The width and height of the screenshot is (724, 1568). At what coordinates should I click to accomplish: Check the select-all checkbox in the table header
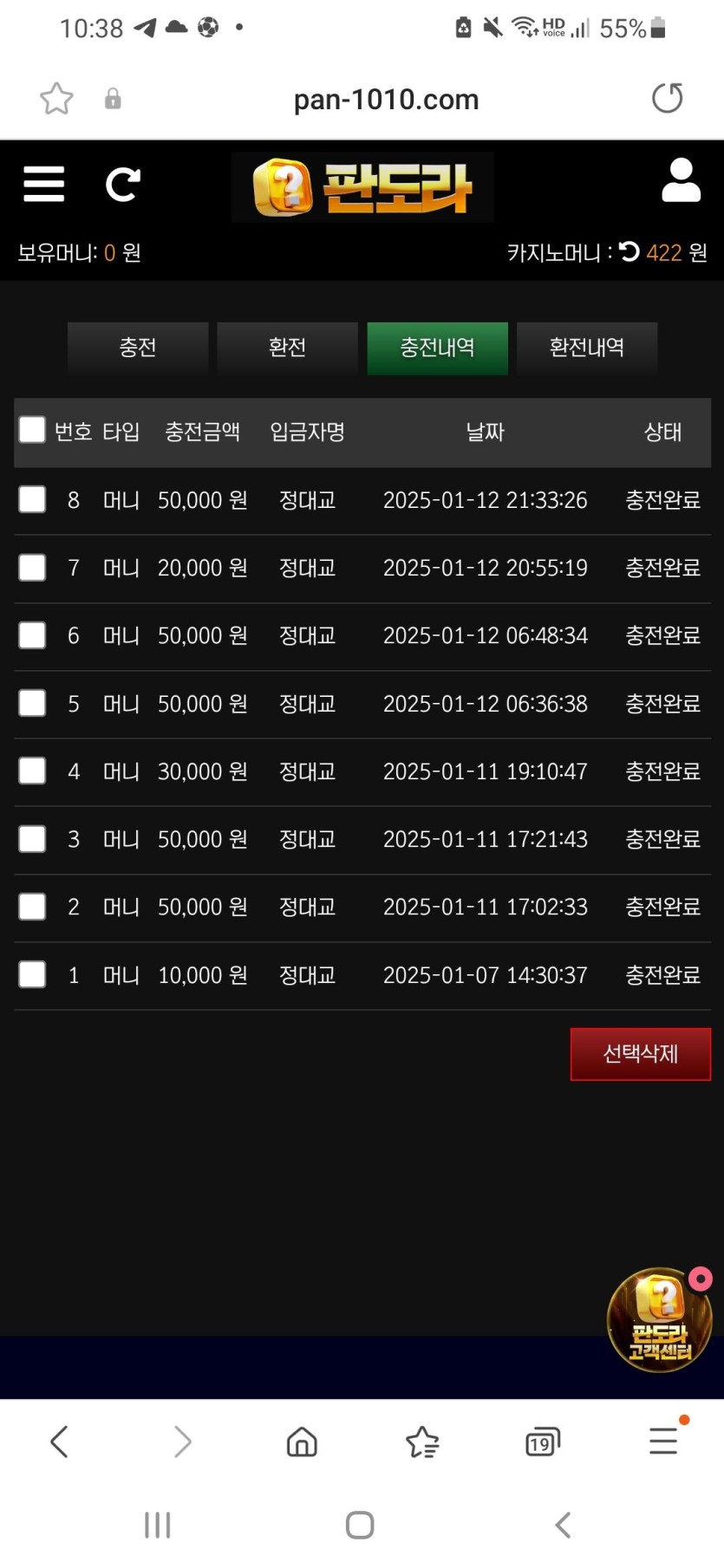pyautogui.click(x=31, y=429)
